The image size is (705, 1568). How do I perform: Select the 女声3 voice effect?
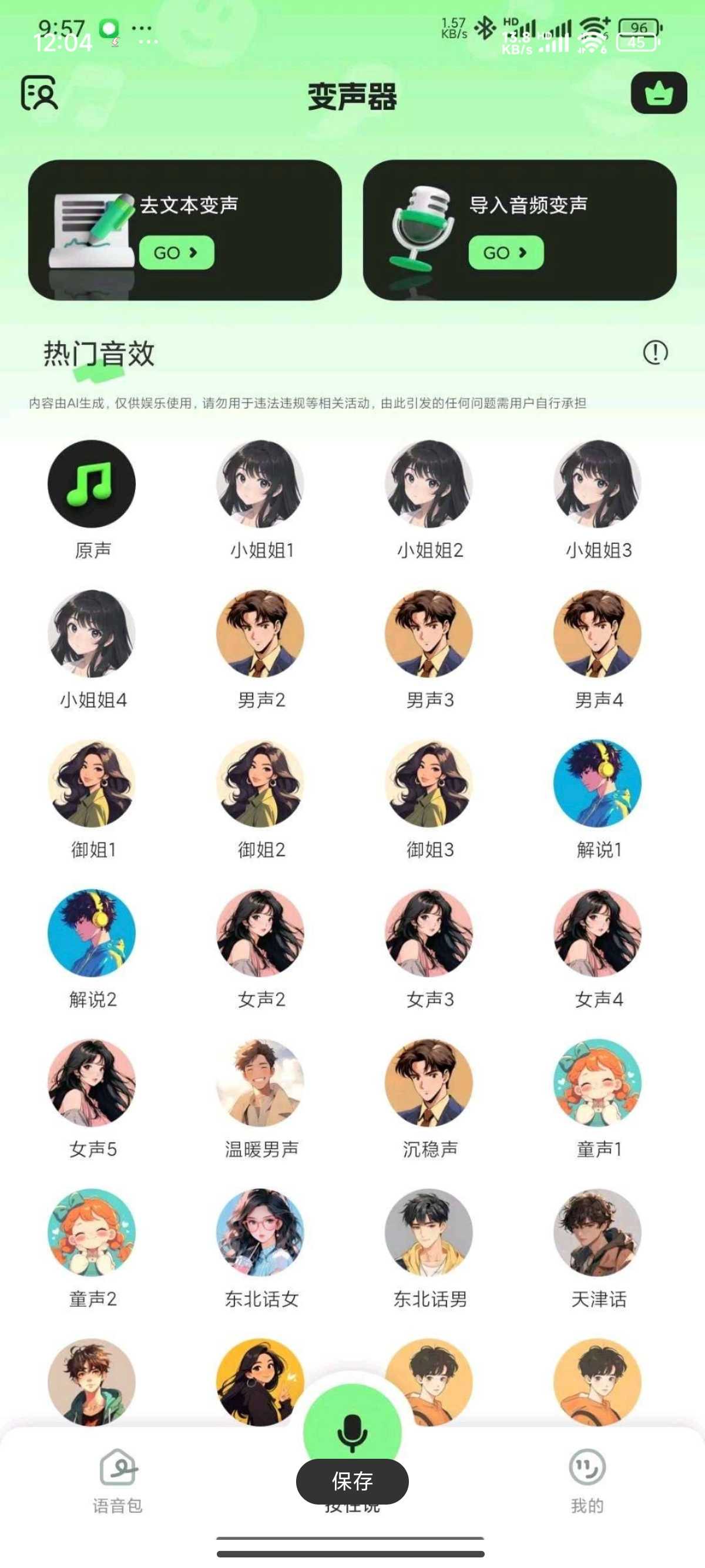[429, 933]
